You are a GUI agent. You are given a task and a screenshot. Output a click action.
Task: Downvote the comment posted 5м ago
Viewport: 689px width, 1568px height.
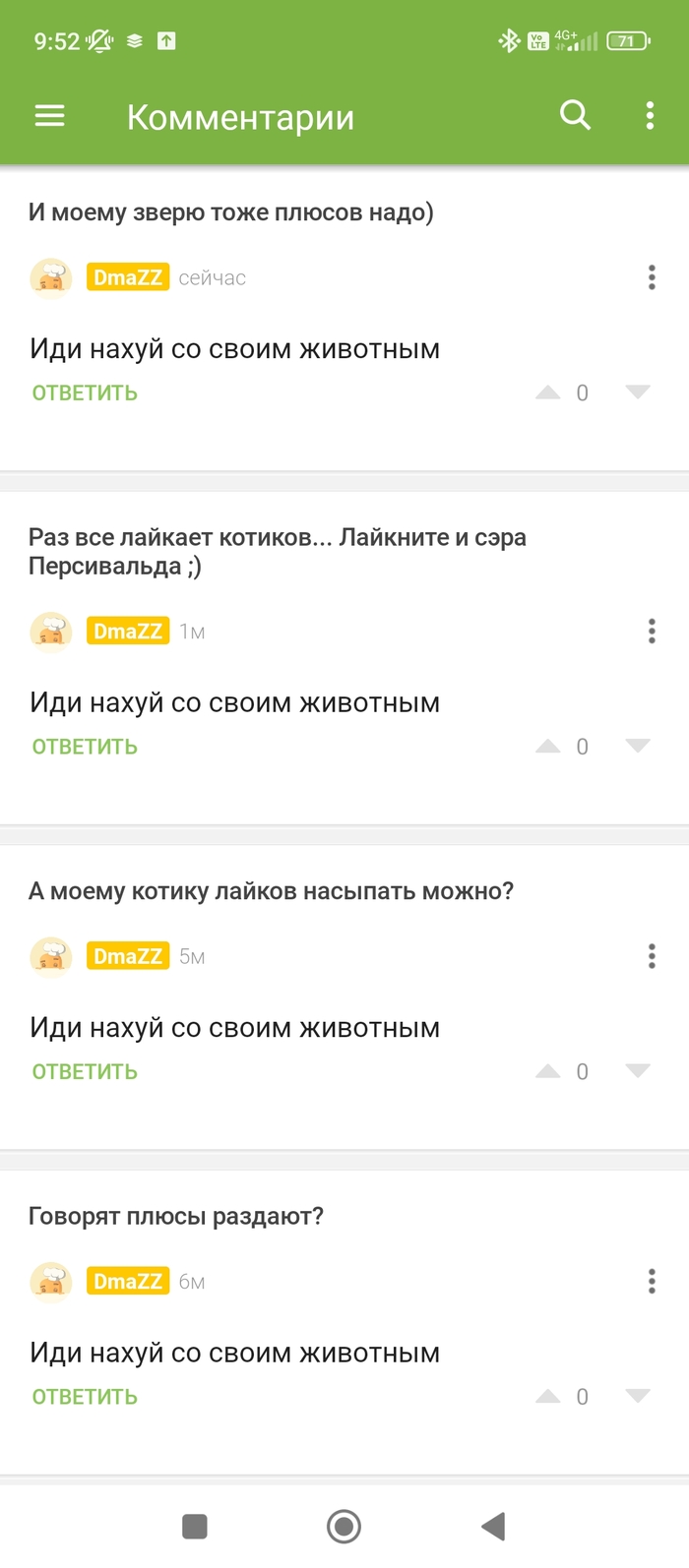click(x=638, y=1071)
